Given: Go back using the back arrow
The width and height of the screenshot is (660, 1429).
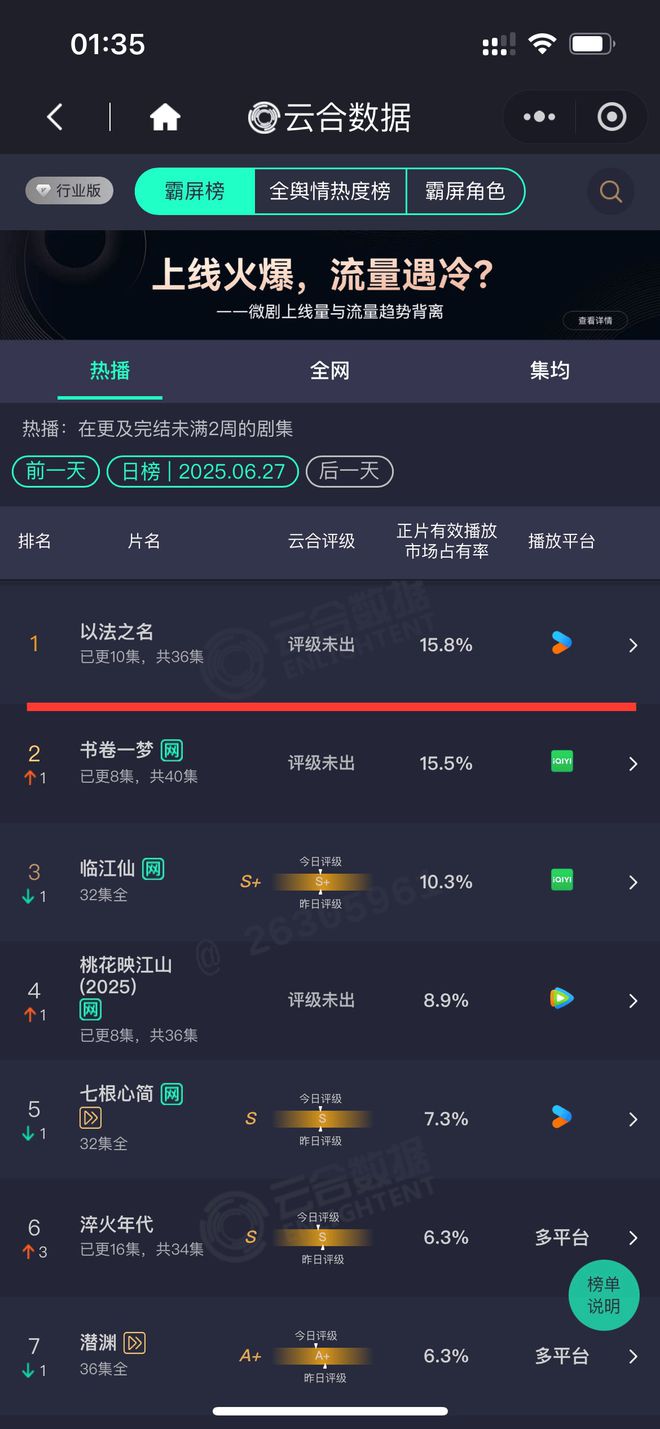Looking at the screenshot, I should 55,118.
